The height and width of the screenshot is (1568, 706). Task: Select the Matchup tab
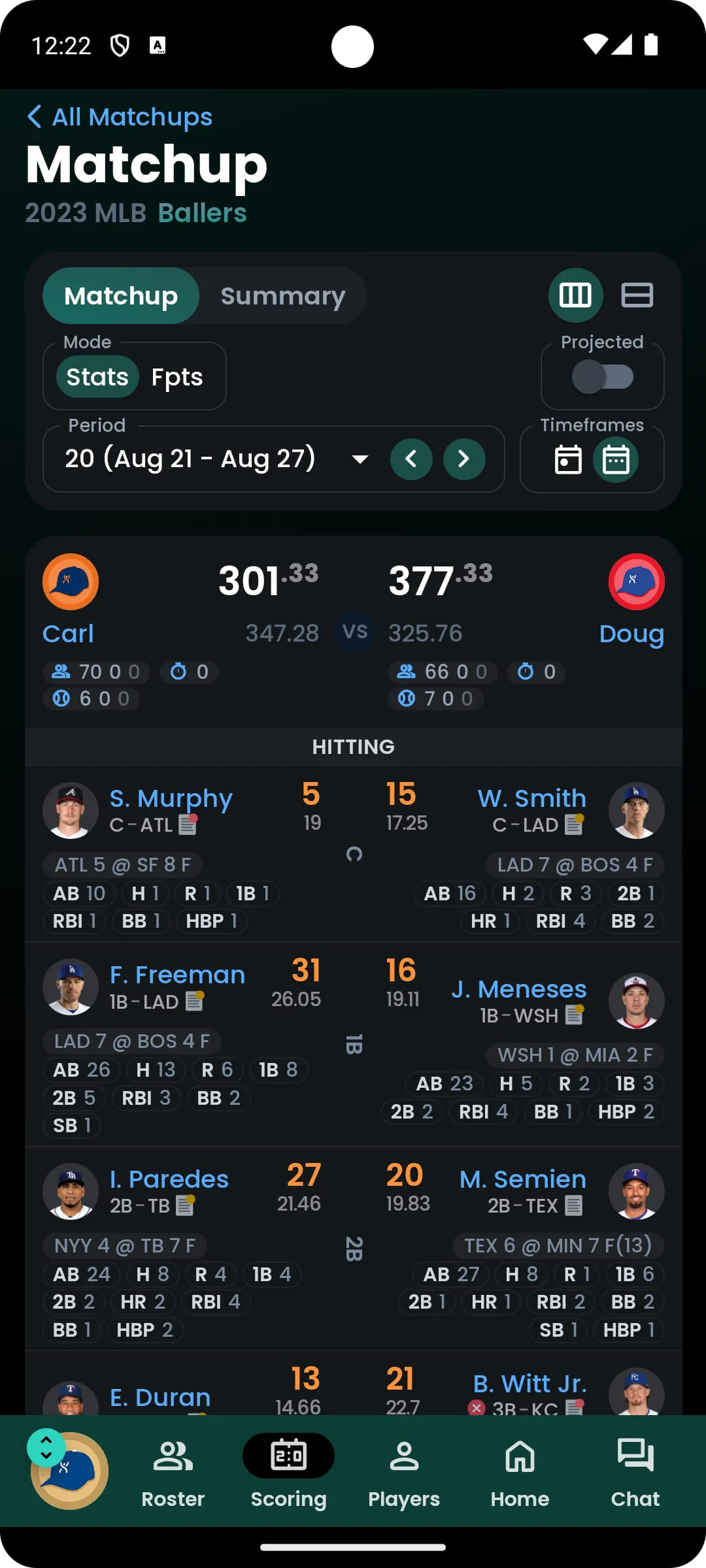120,295
